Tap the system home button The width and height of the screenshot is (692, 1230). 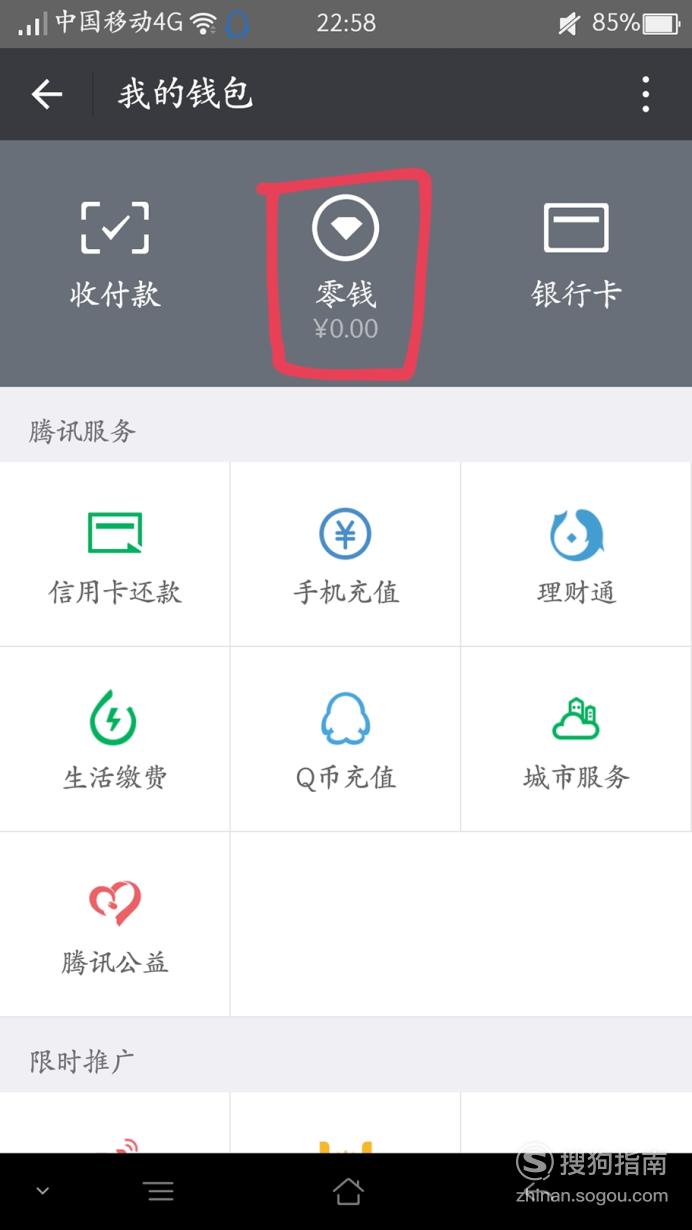[347, 1191]
